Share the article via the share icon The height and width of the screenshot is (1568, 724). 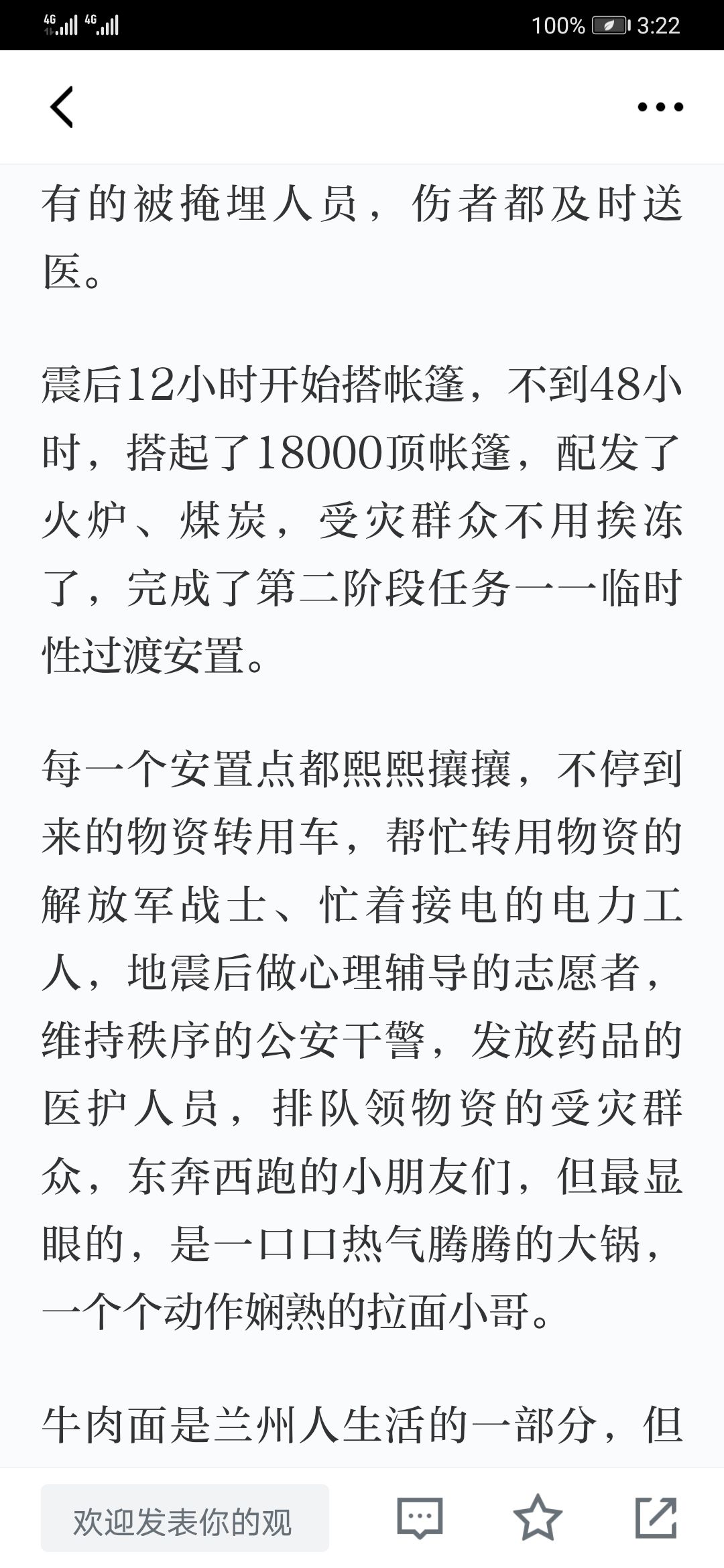(x=656, y=1518)
